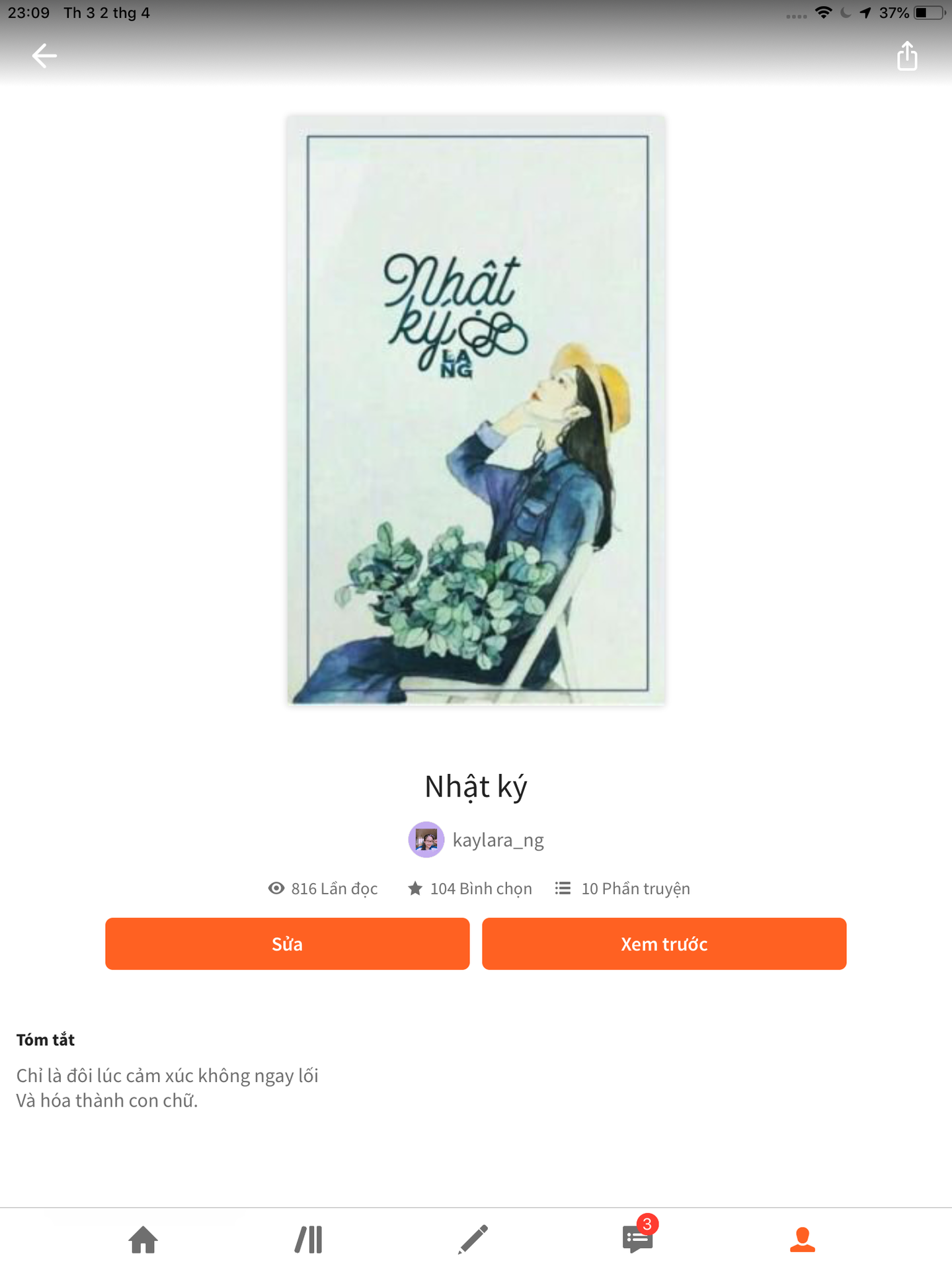The width and height of the screenshot is (952, 1270).
Task: Tap the Sửa button to edit
Action: pyautogui.click(x=287, y=944)
